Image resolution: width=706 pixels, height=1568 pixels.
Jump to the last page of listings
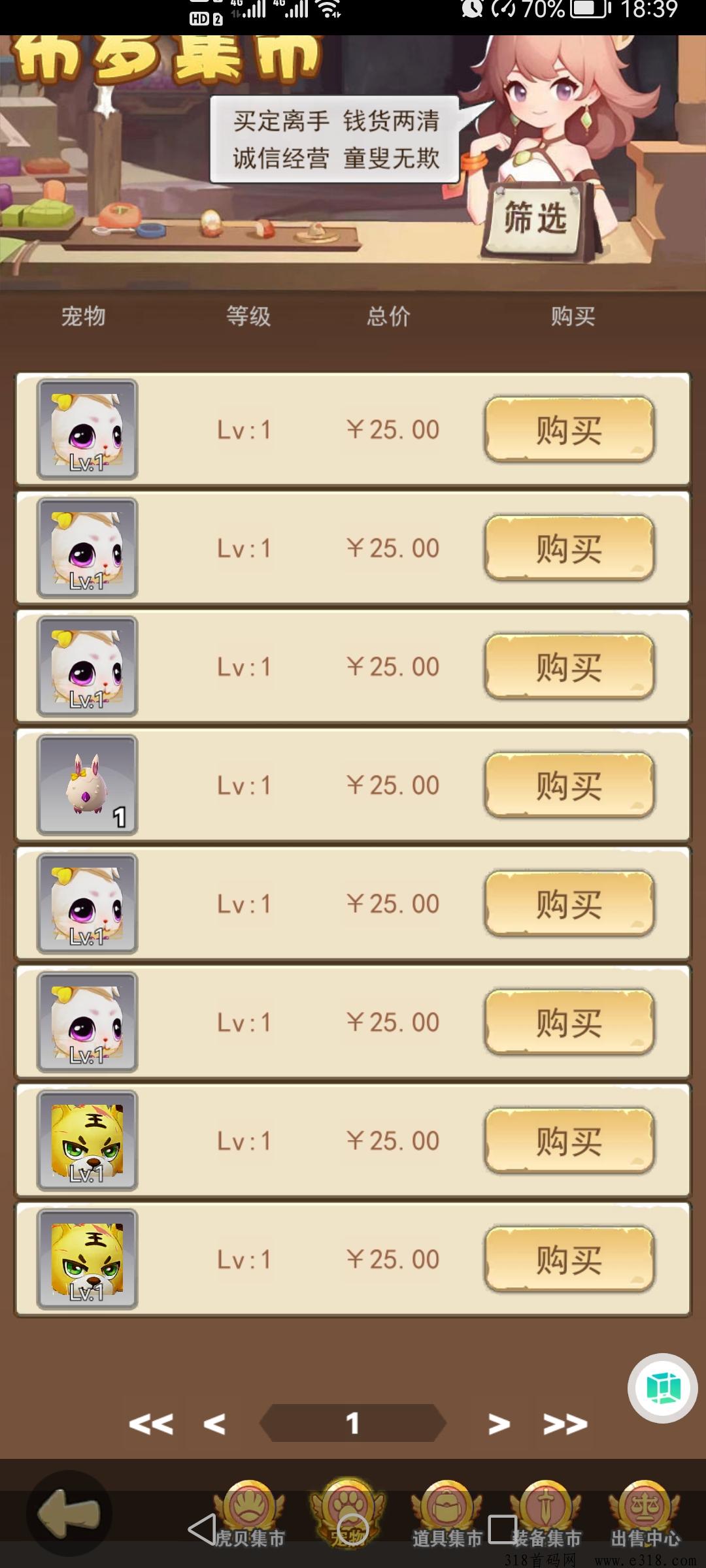coord(565,1424)
